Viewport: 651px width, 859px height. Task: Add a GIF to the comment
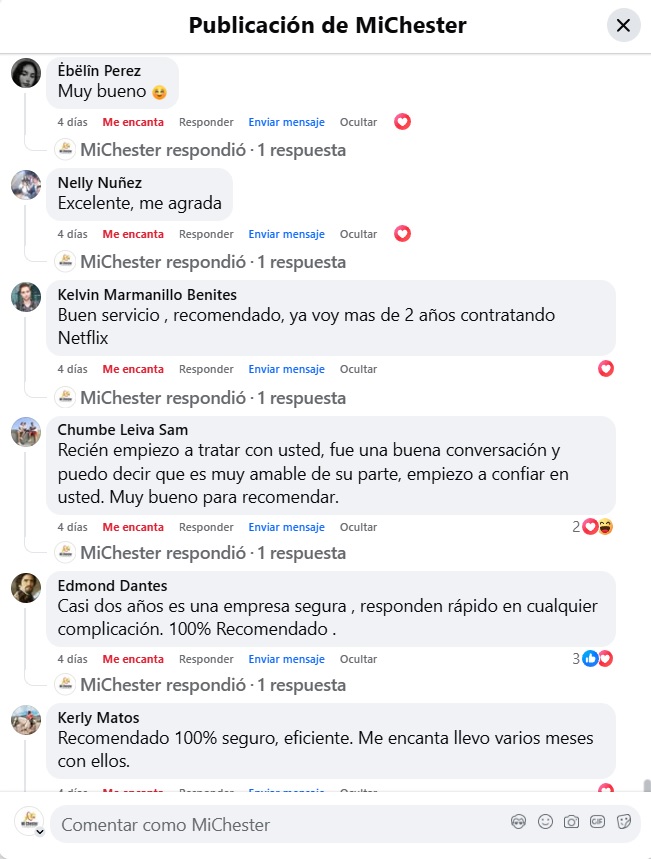[x=598, y=822]
